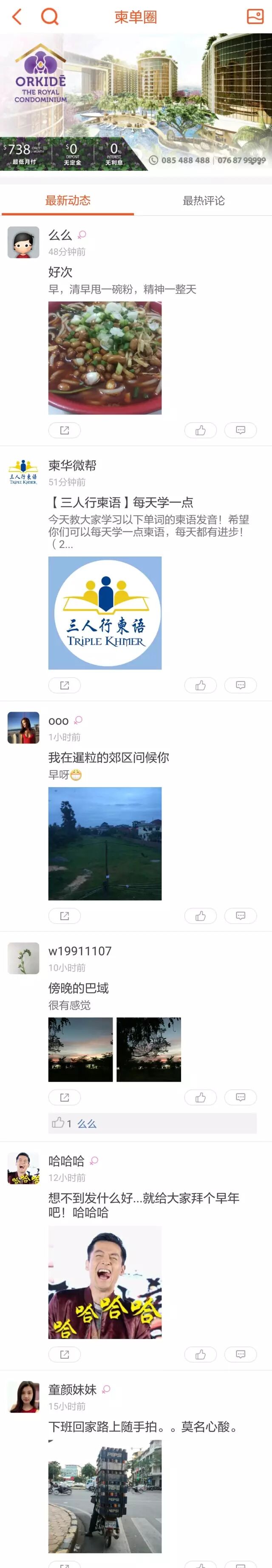This screenshot has width=272, height=1568.
Task: Switch to the 最热评论 tab
Action: coord(203,201)
